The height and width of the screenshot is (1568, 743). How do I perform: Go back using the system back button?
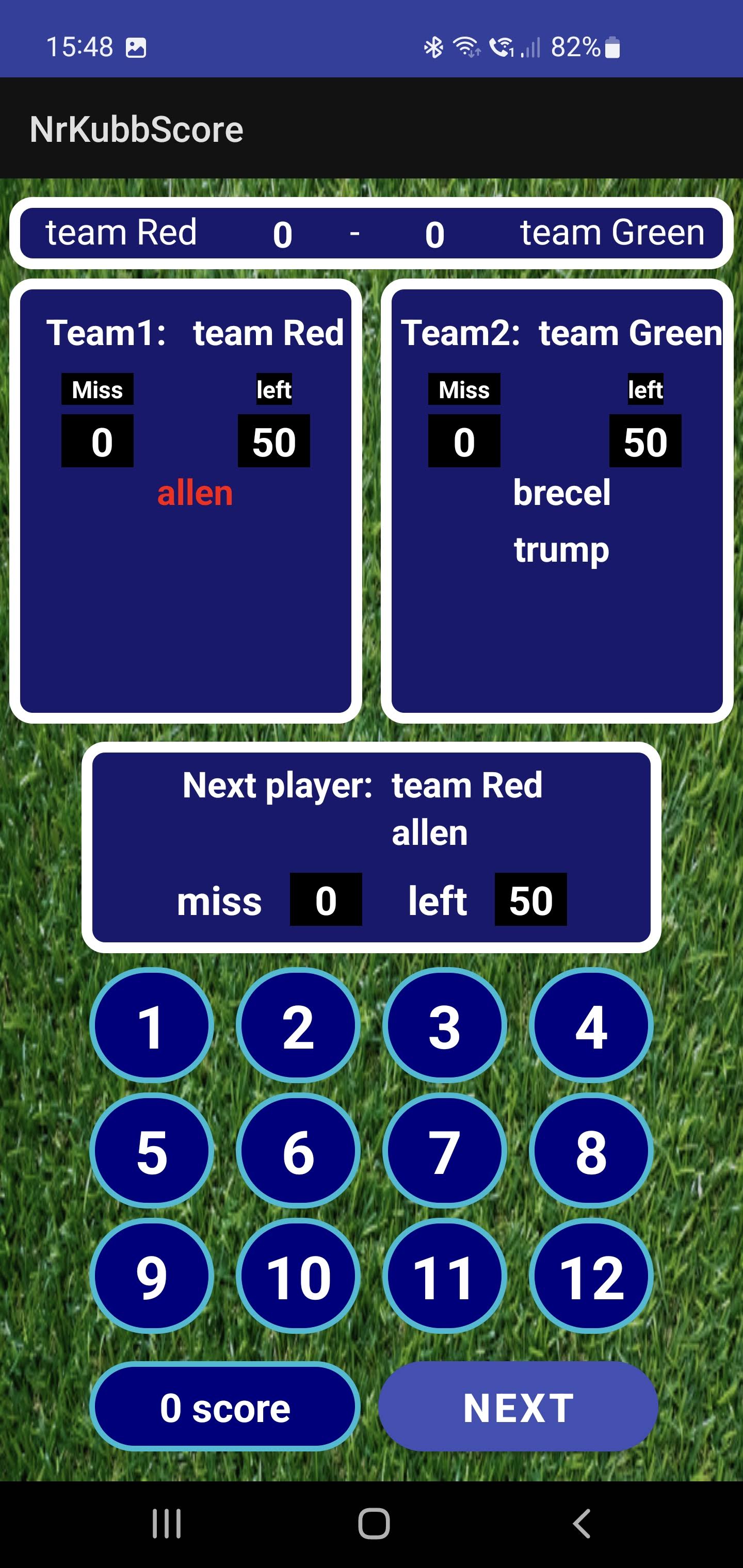582,1524
